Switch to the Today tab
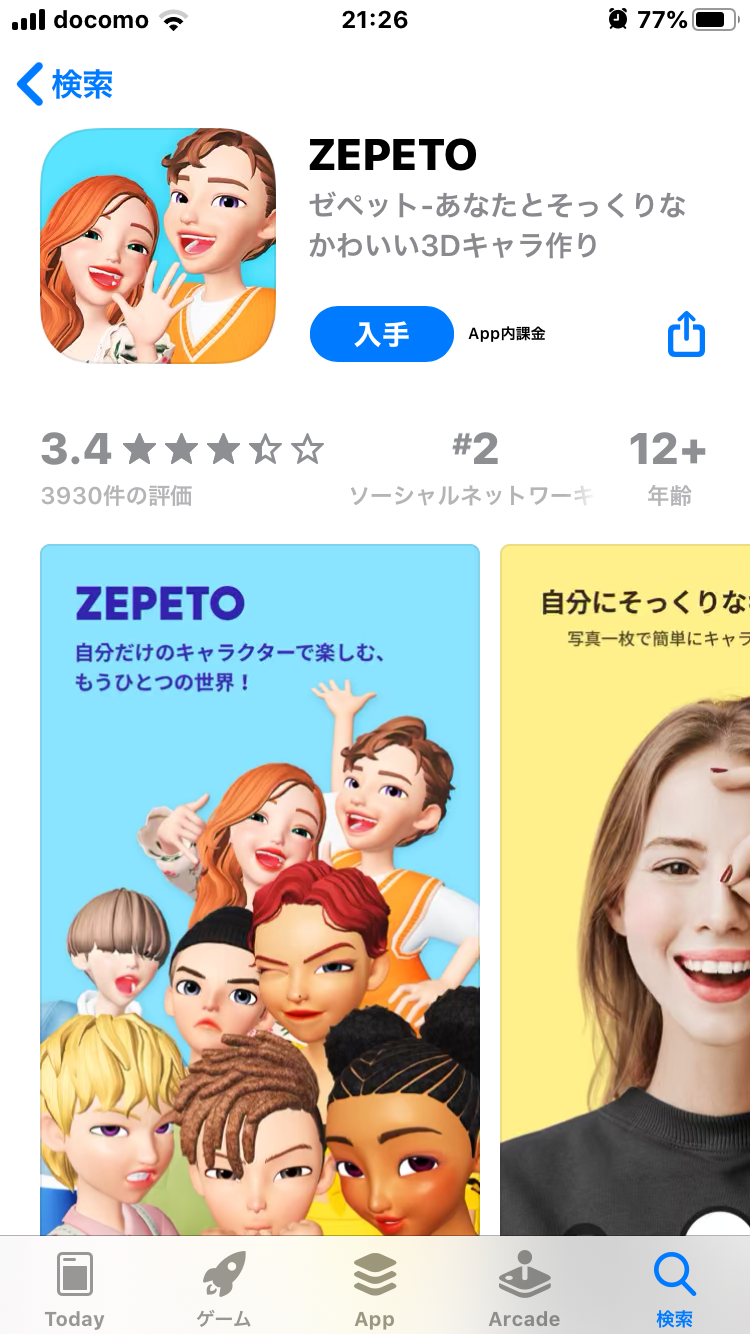The image size is (750, 1334). 75,1289
